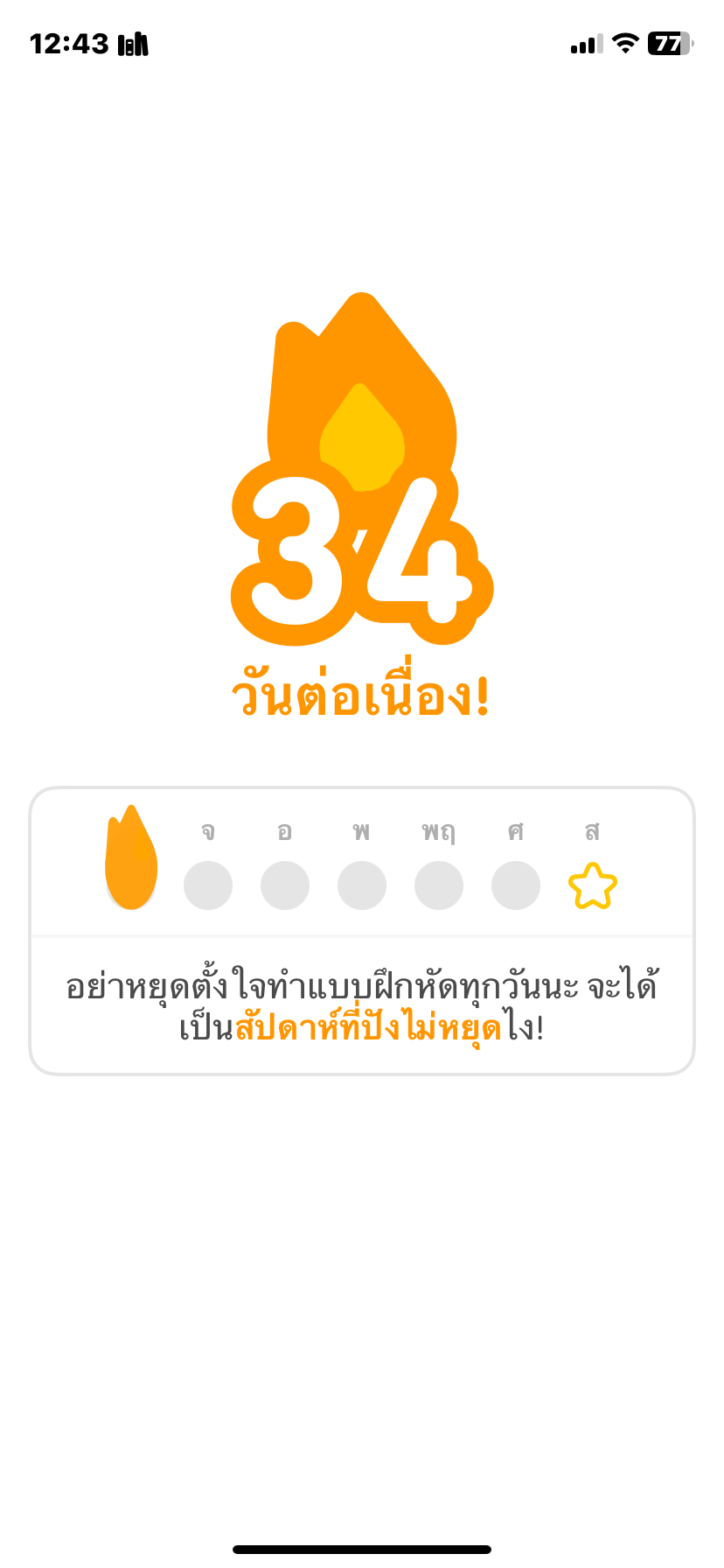Tap the gray circle under Friday (ศ)
The width and height of the screenshot is (724, 1568).
(516, 885)
